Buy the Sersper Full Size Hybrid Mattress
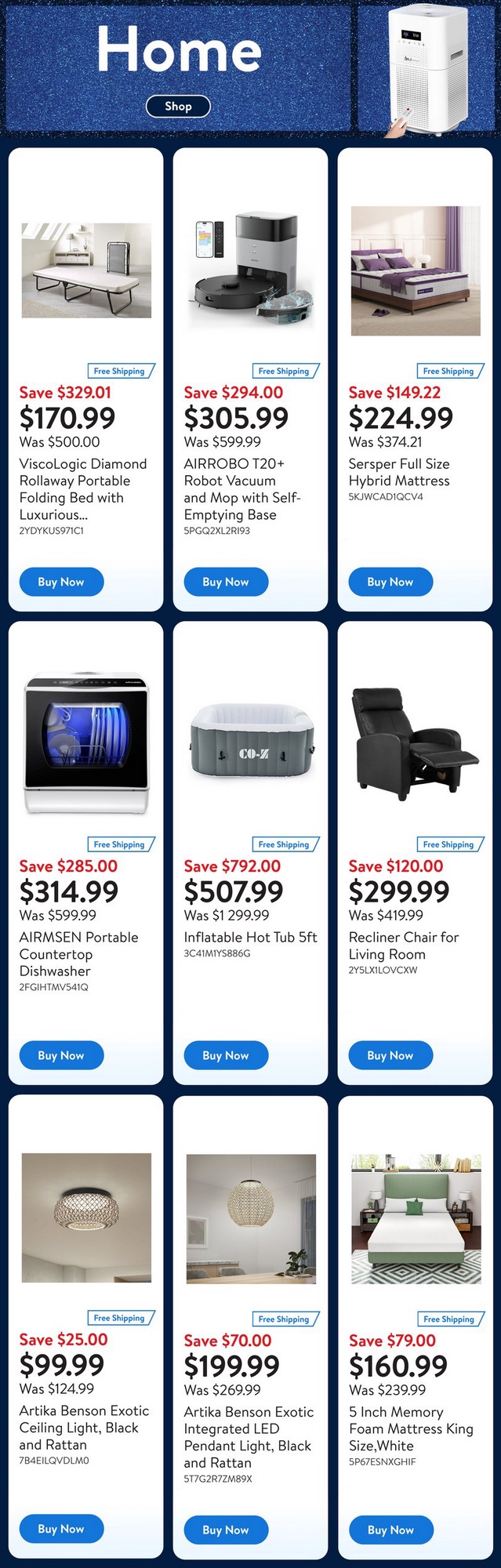The height and width of the screenshot is (1568, 501). pyautogui.click(x=390, y=582)
